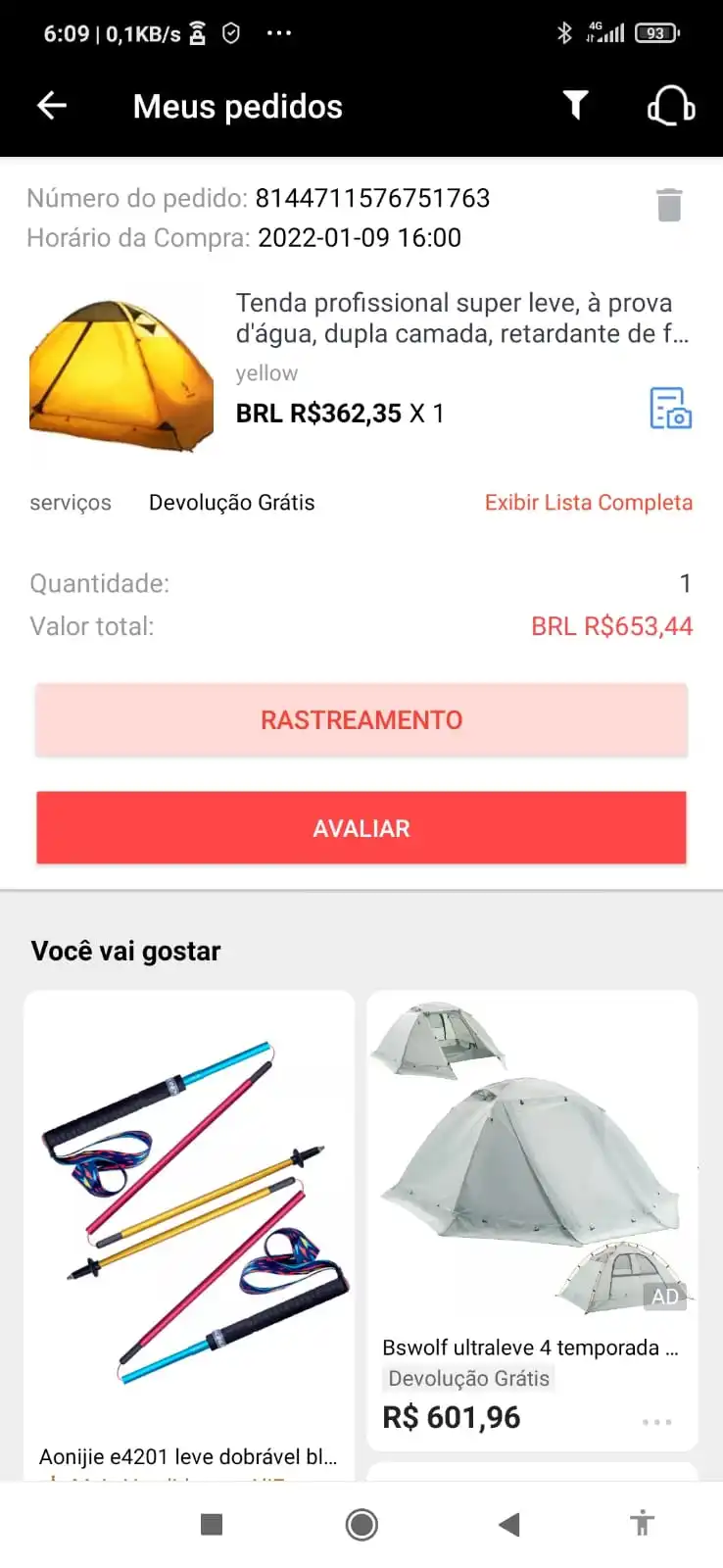Open the order filter

(576, 105)
